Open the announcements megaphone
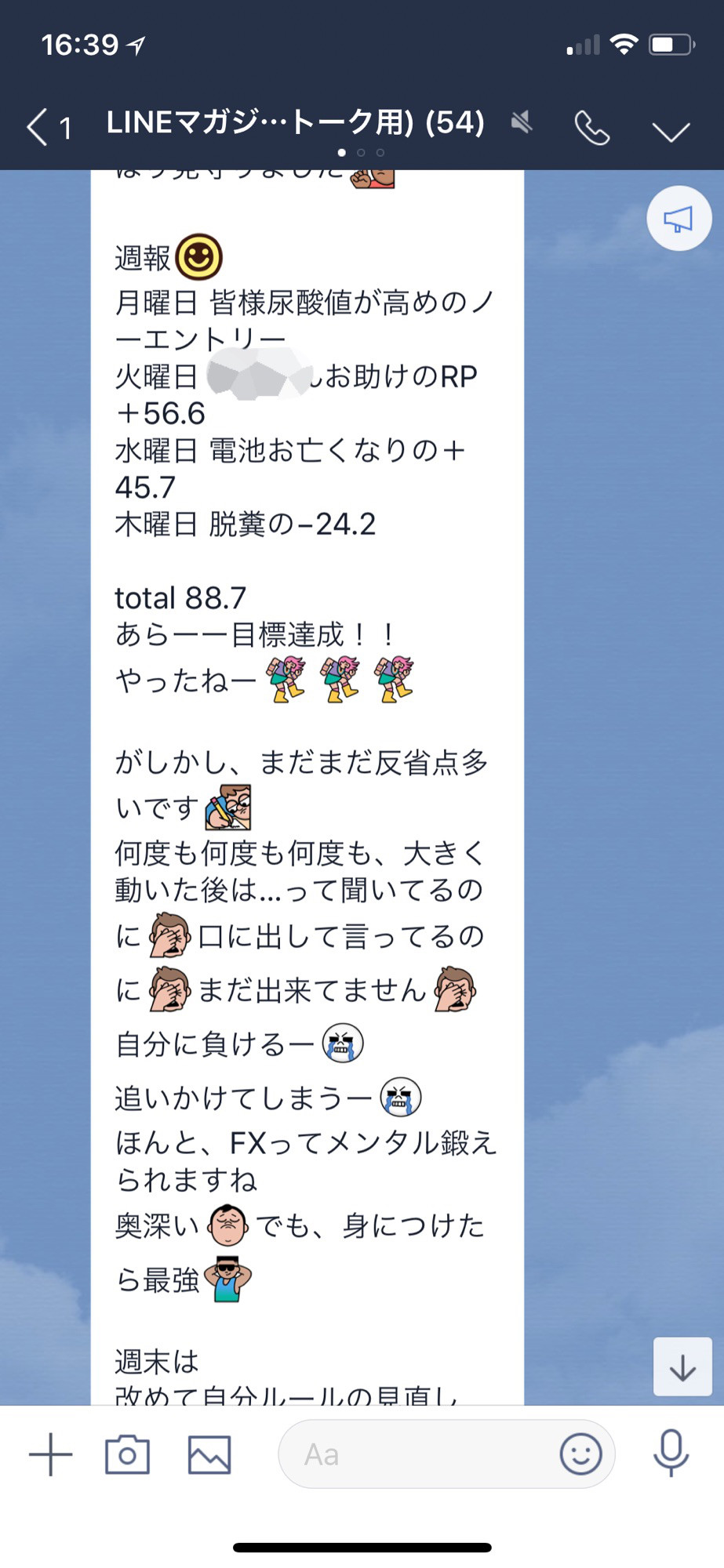The image size is (724, 1568). coord(679,219)
